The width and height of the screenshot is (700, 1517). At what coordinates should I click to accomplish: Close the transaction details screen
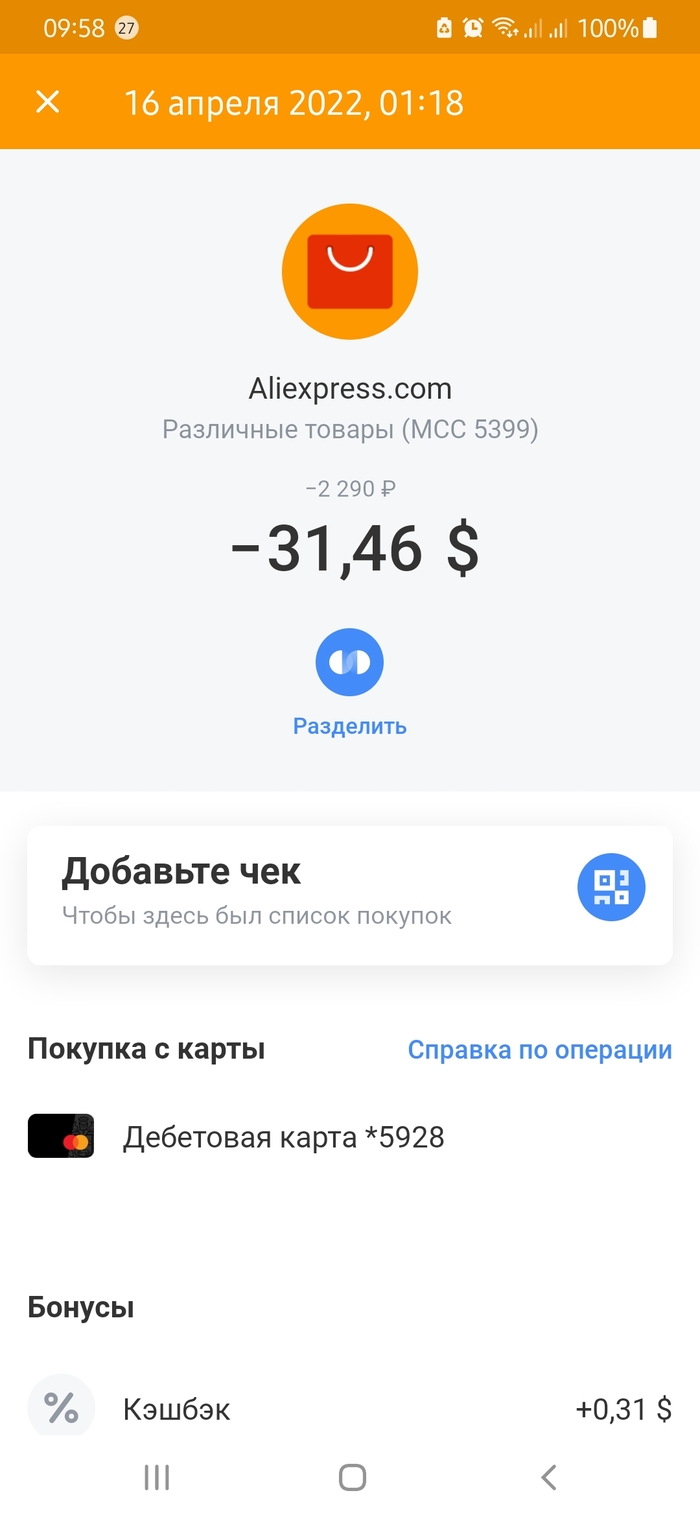click(x=48, y=102)
